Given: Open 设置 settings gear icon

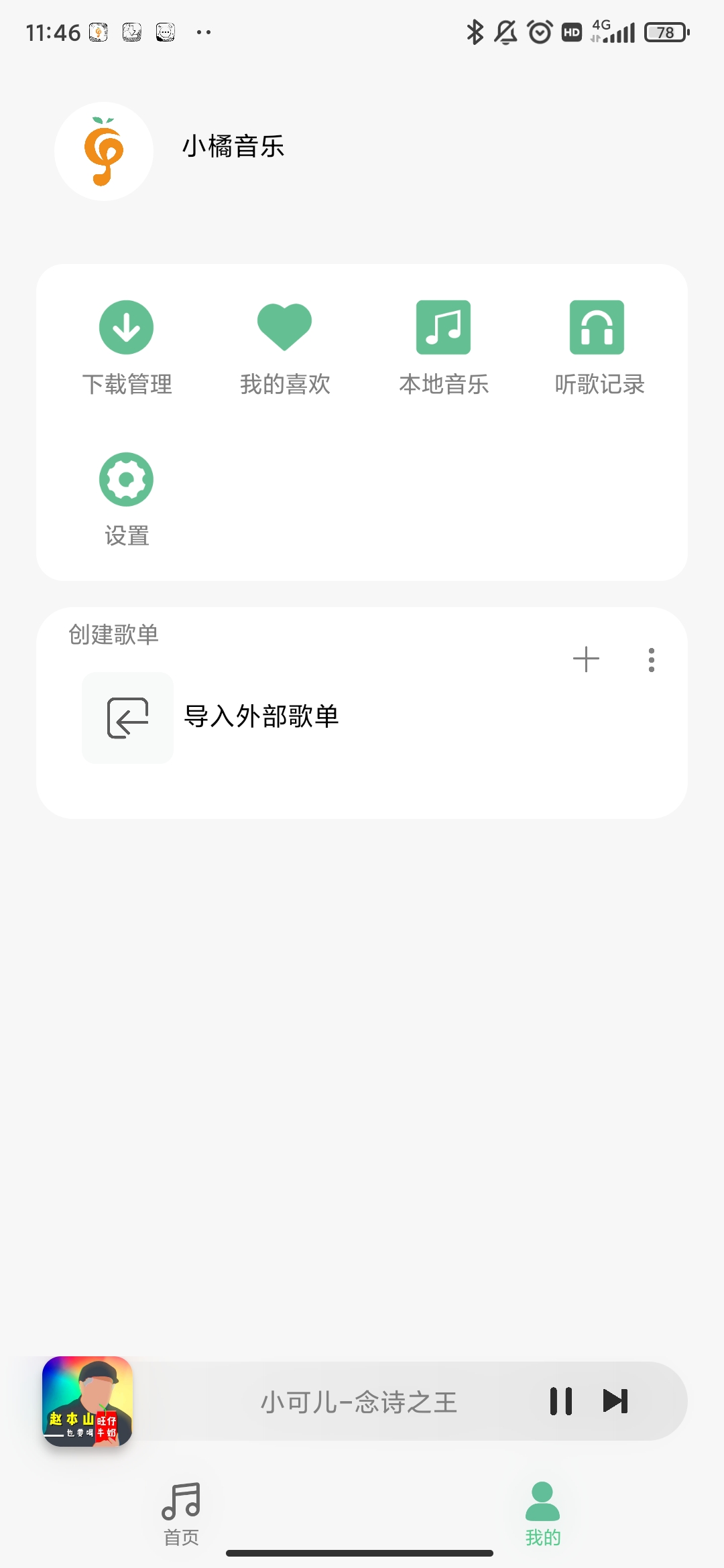Looking at the screenshot, I should (127, 479).
